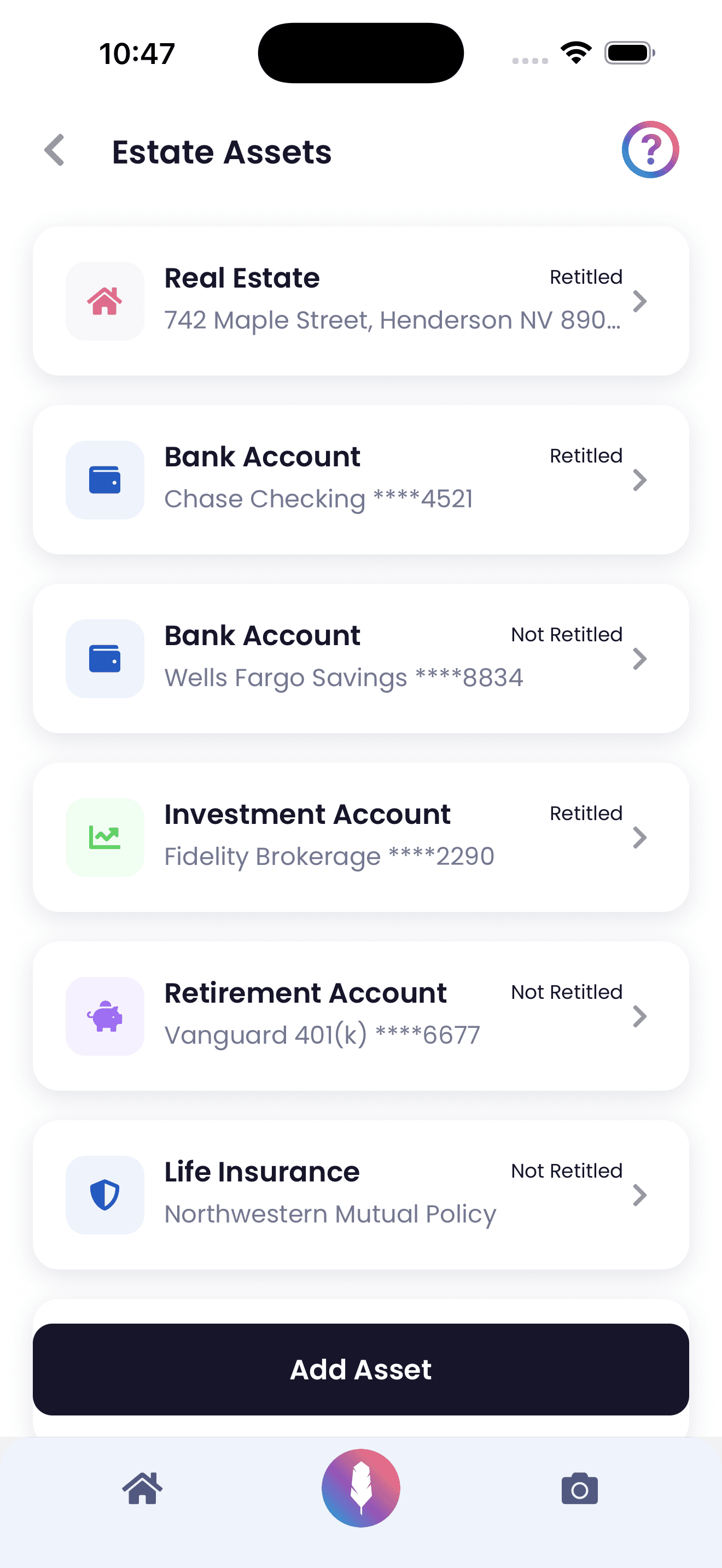Click the Retitled status on Real Estate
The height and width of the screenshot is (1568, 722).
[586, 277]
